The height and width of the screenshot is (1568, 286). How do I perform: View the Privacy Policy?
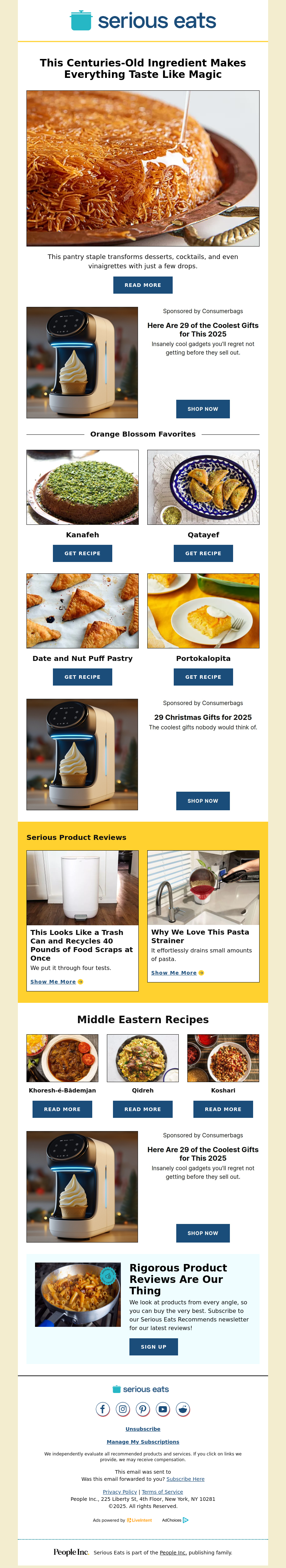click(x=120, y=1492)
